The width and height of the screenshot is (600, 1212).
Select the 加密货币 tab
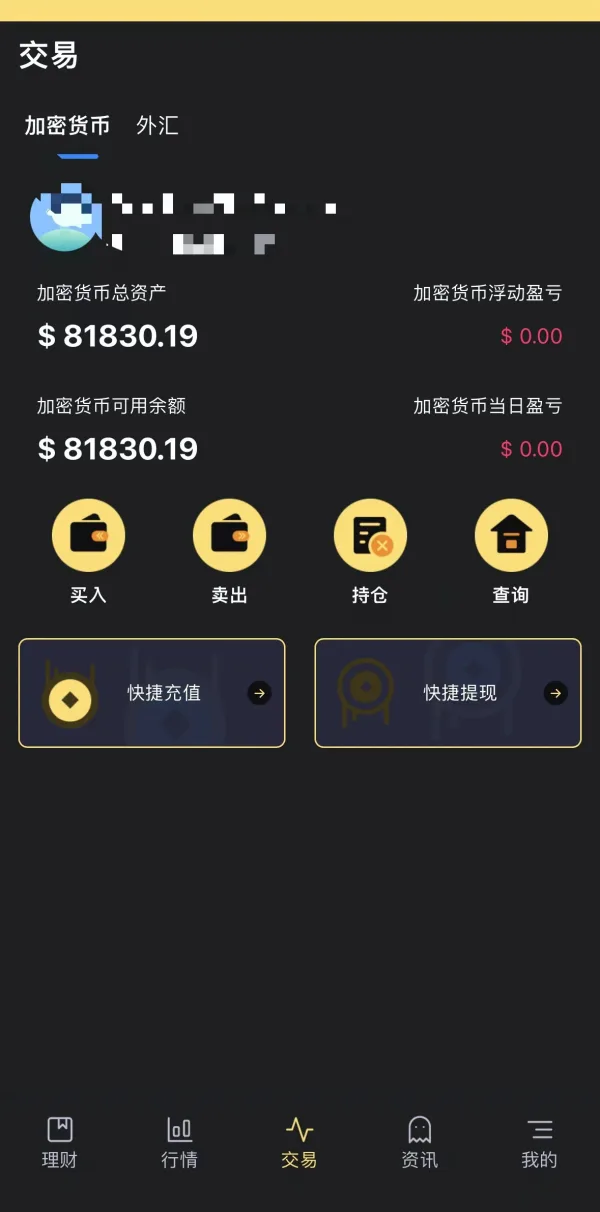click(x=67, y=125)
